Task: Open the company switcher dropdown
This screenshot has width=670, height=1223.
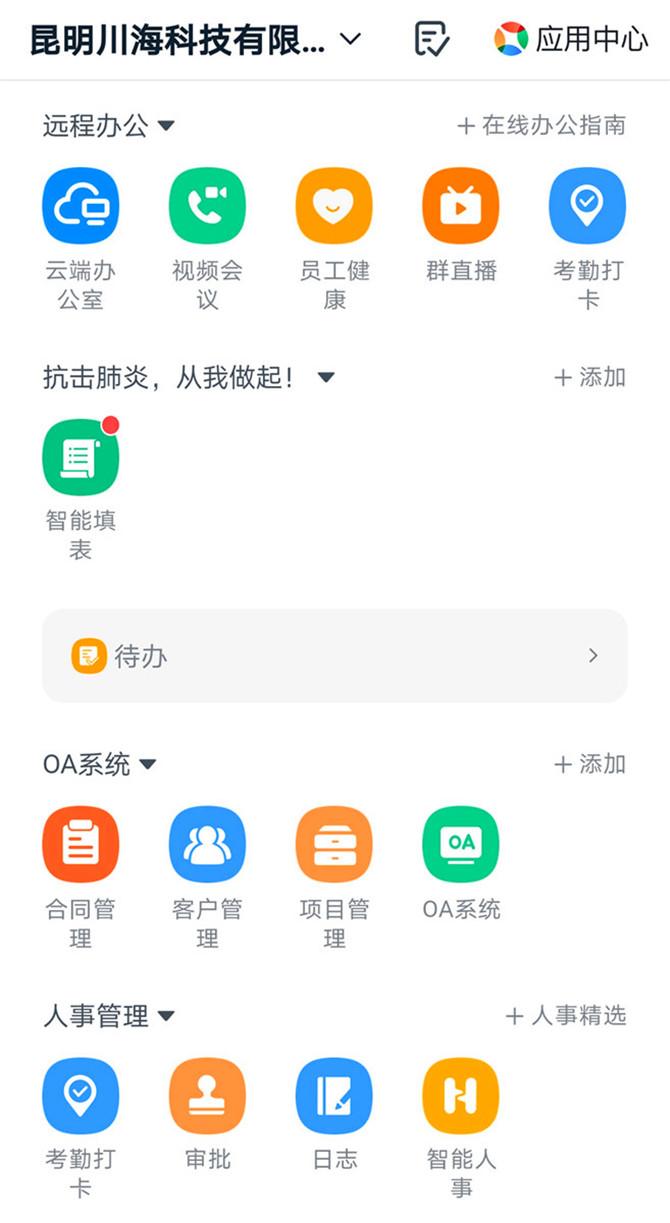Action: [349, 40]
